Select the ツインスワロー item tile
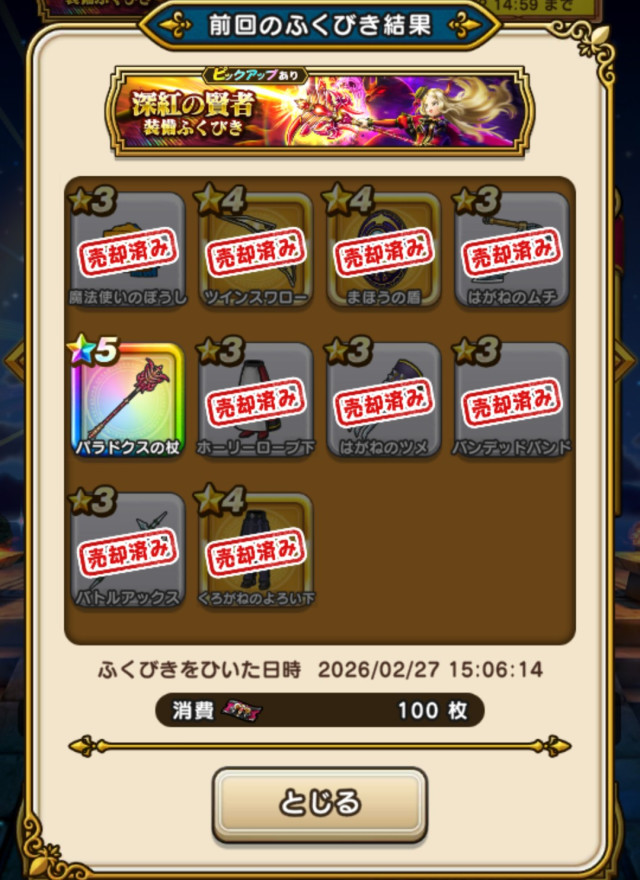Screen dimensions: 640x880 [256, 250]
